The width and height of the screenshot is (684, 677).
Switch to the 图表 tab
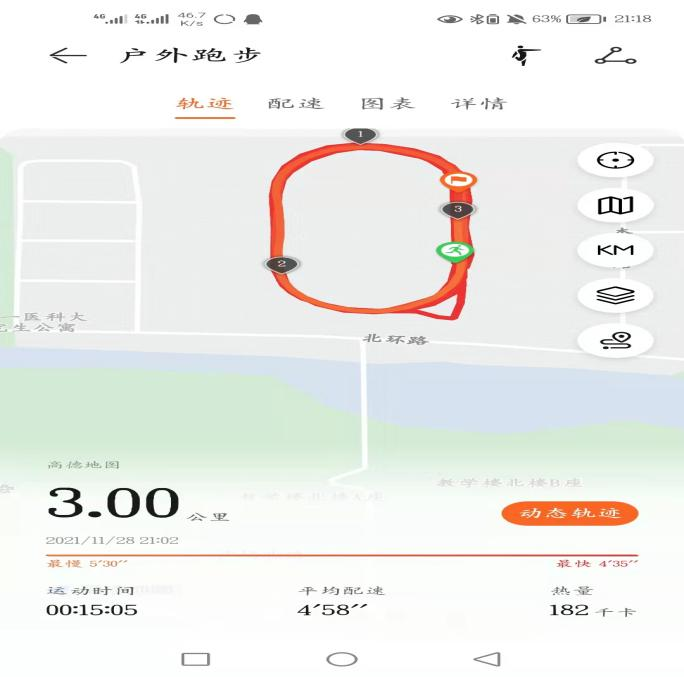tap(387, 104)
